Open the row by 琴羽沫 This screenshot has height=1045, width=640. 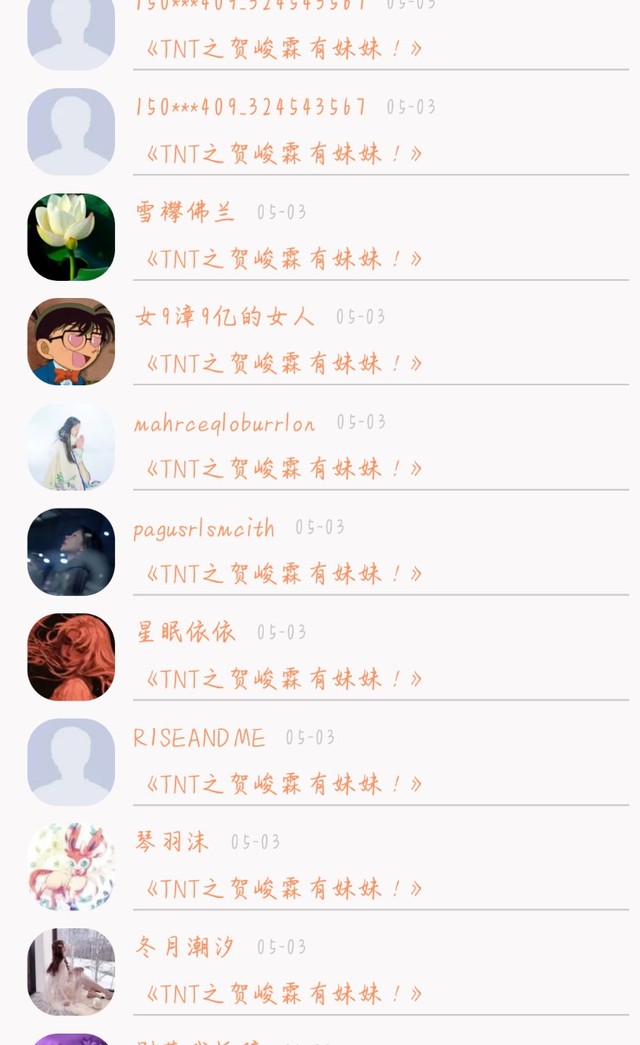click(x=320, y=866)
